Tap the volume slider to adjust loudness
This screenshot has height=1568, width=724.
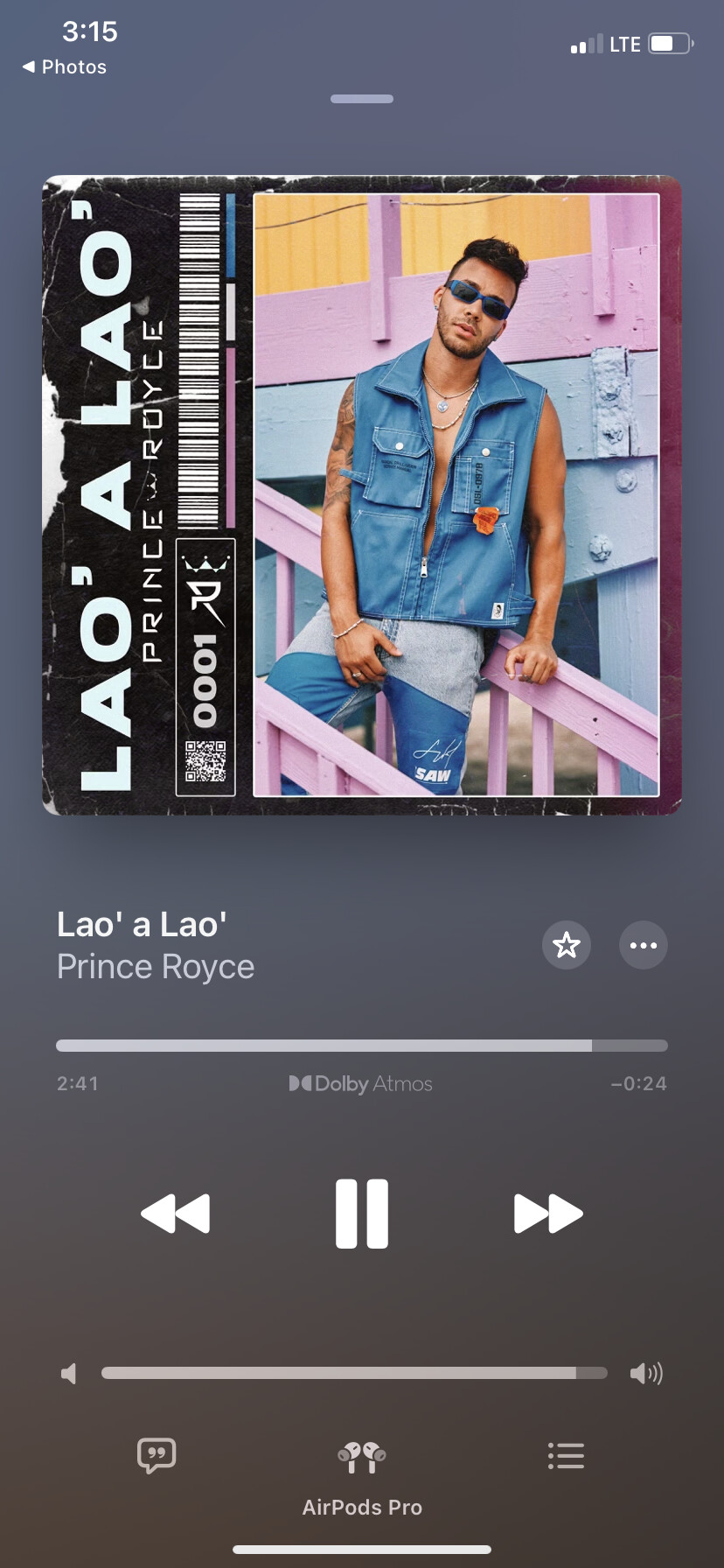pyautogui.click(x=354, y=1373)
